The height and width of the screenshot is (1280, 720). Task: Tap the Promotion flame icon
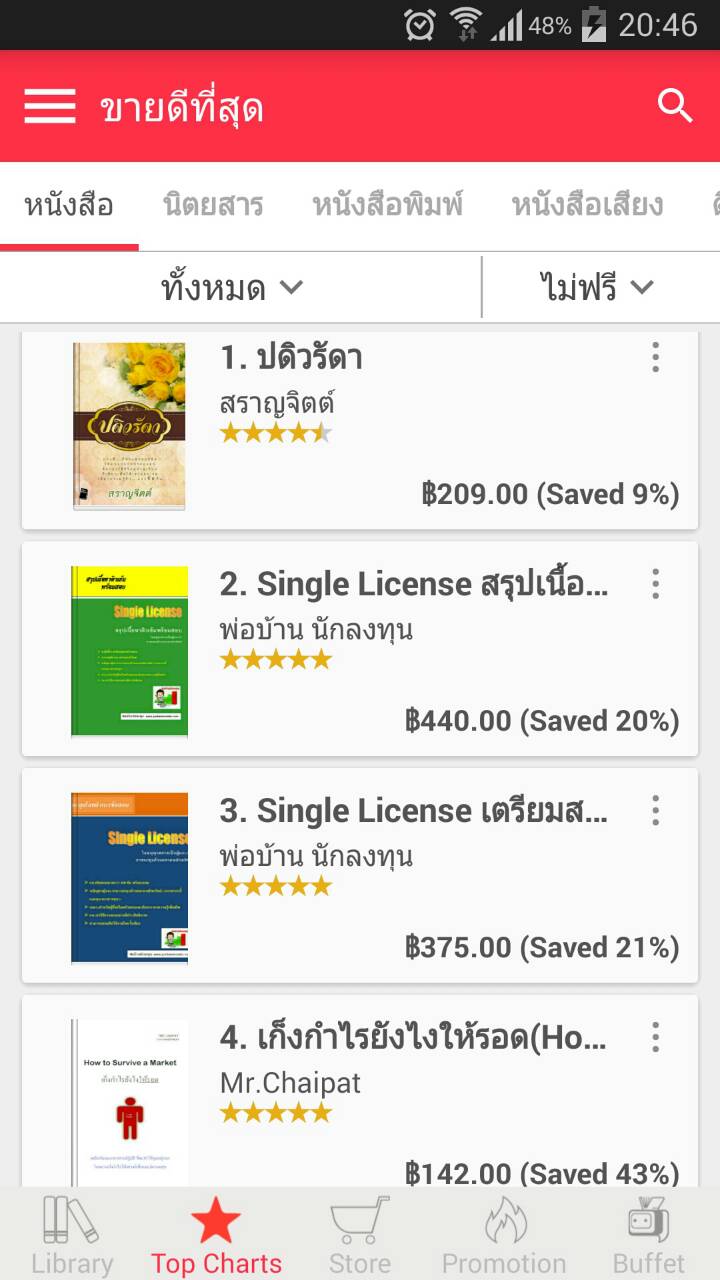coord(504,1220)
